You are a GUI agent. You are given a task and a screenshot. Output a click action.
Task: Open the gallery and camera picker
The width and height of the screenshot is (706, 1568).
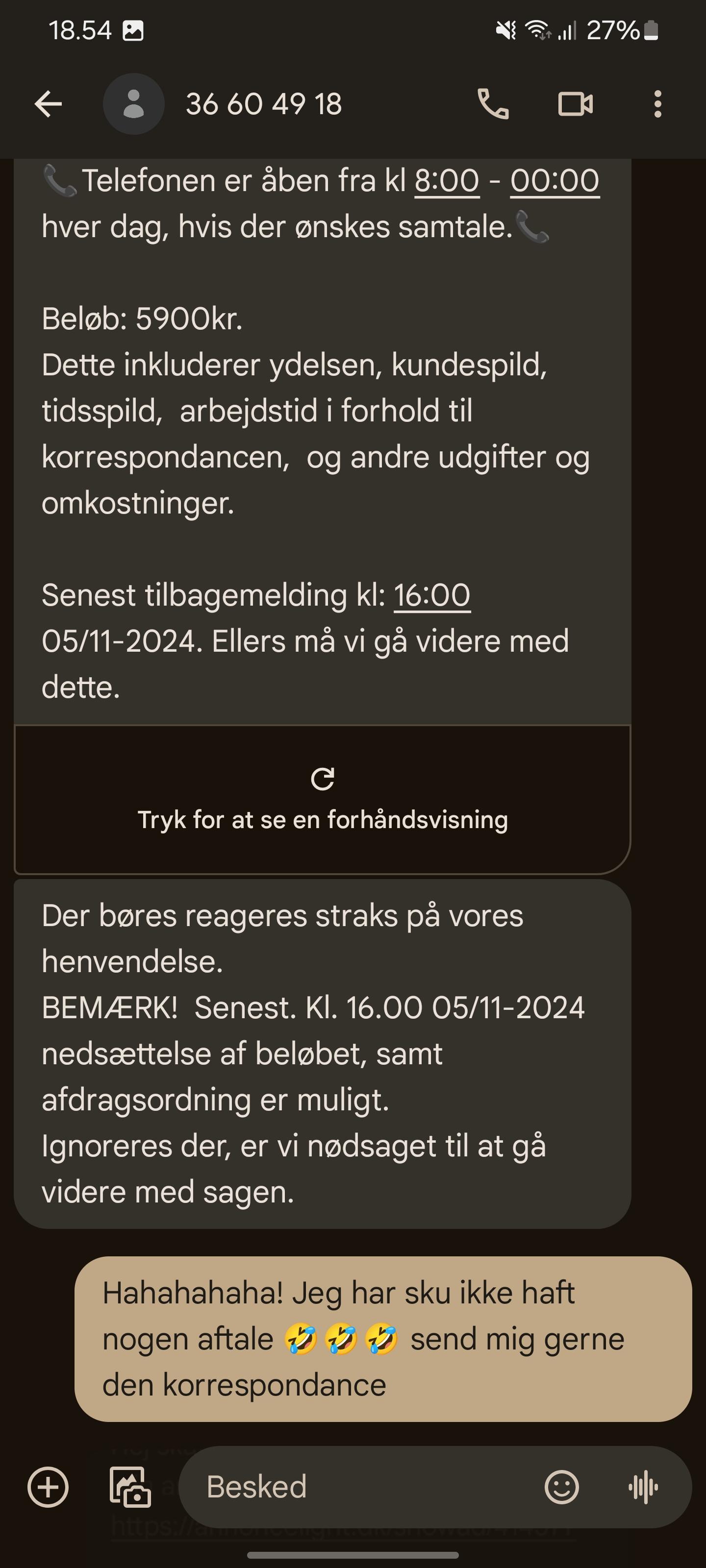click(x=130, y=1487)
